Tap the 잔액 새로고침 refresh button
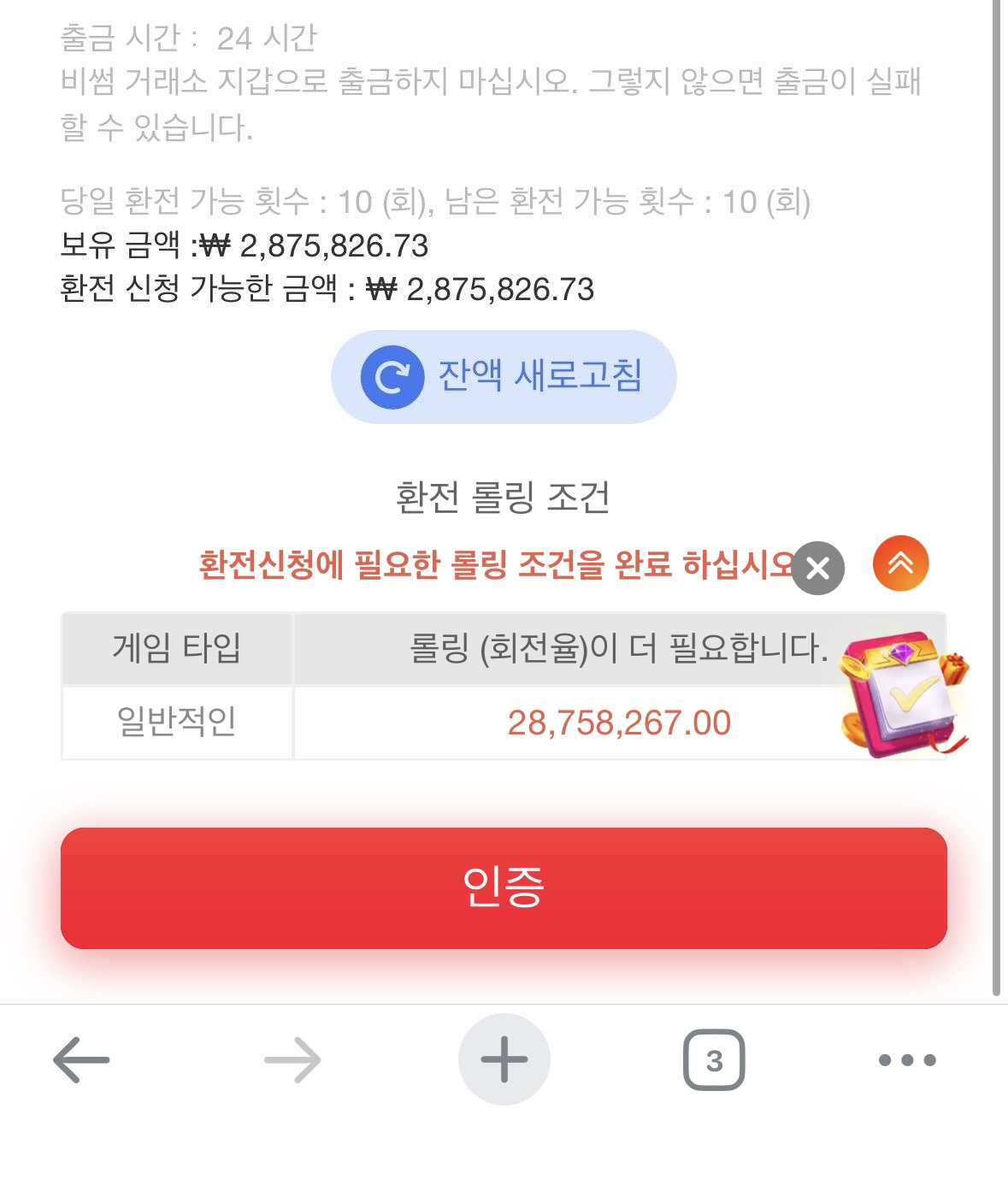 point(504,376)
